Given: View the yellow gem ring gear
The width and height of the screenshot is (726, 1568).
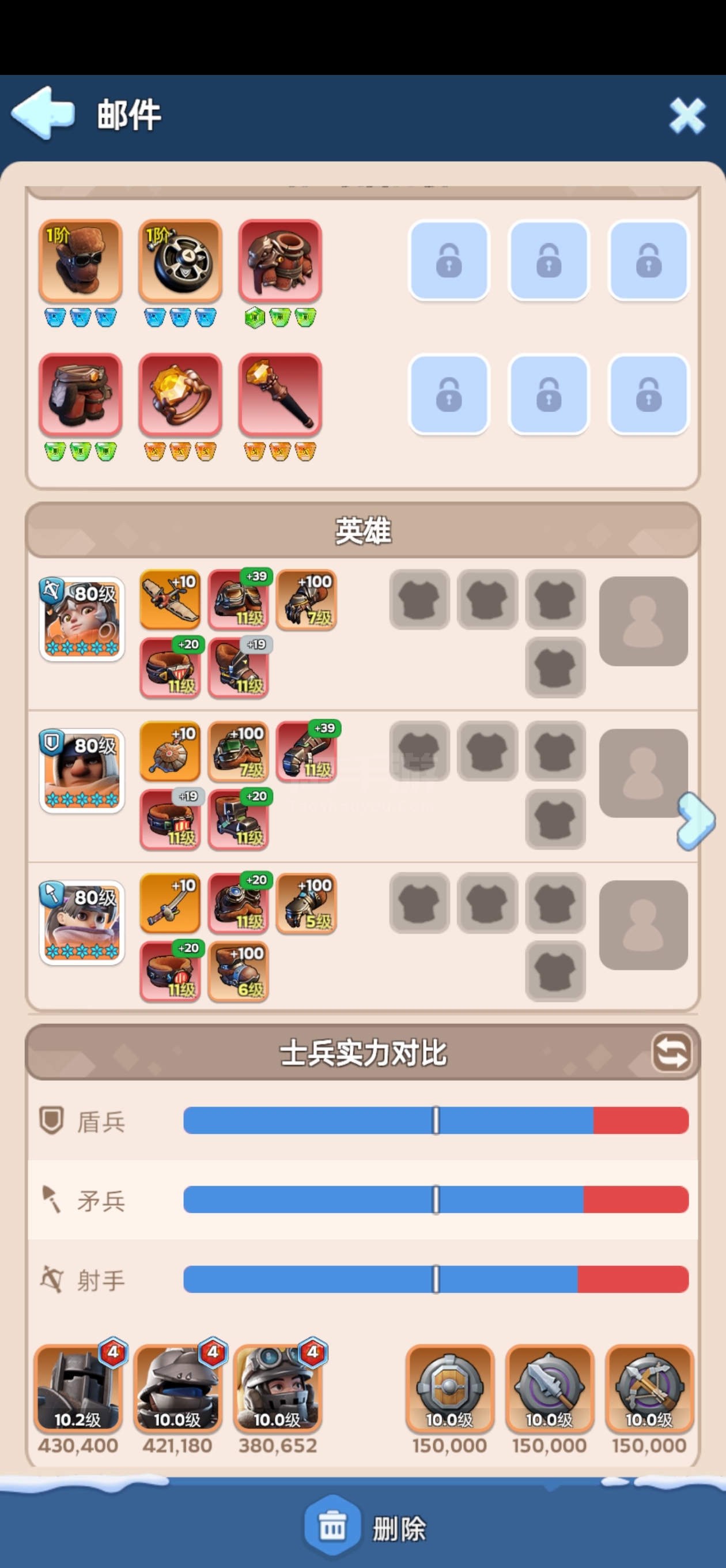Looking at the screenshot, I should click(x=180, y=394).
